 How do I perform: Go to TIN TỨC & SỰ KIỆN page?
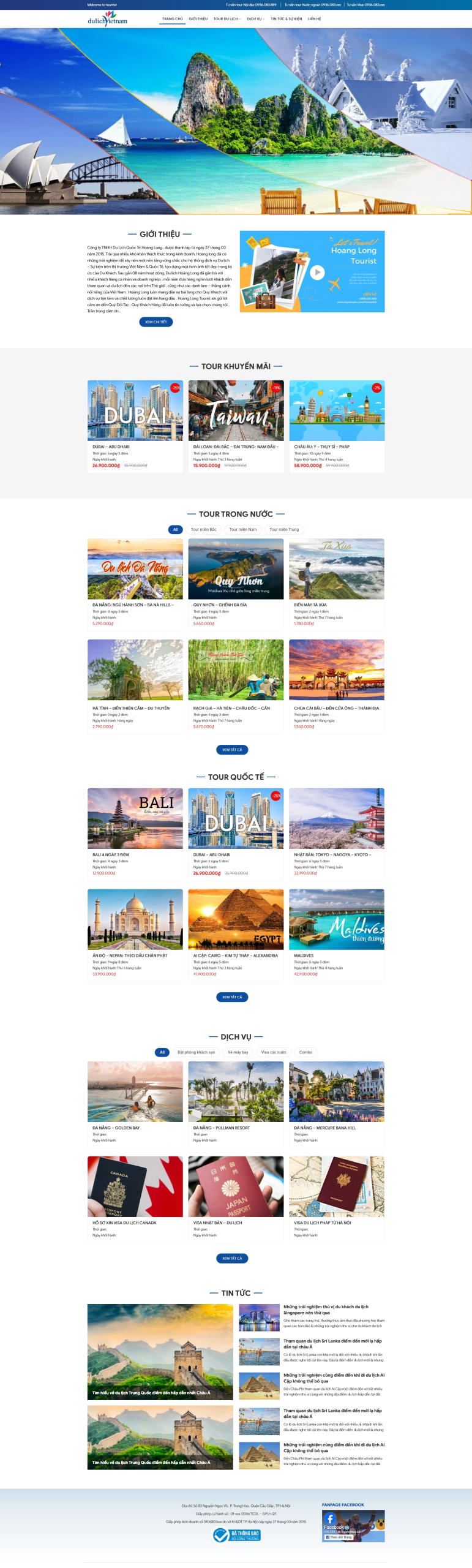[x=286, y=19]
